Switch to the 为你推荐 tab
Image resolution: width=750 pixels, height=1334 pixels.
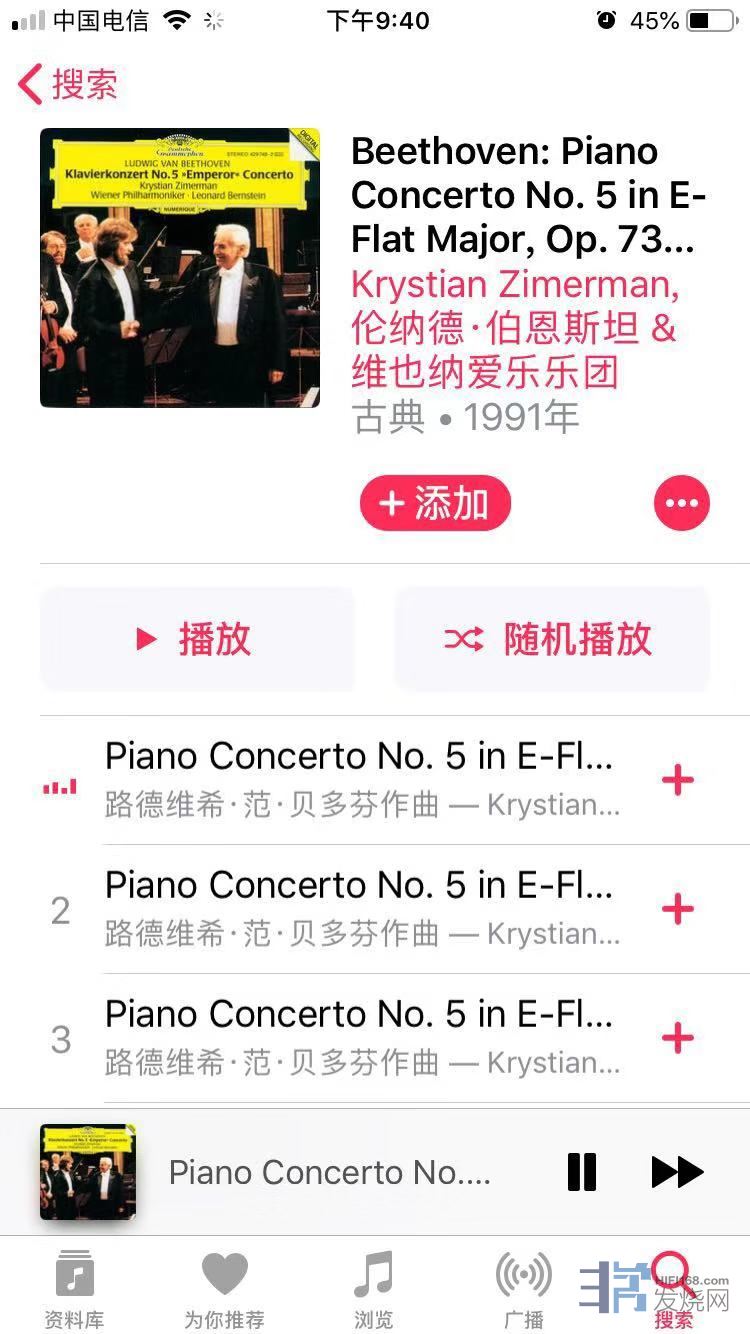pos(224,1289)
